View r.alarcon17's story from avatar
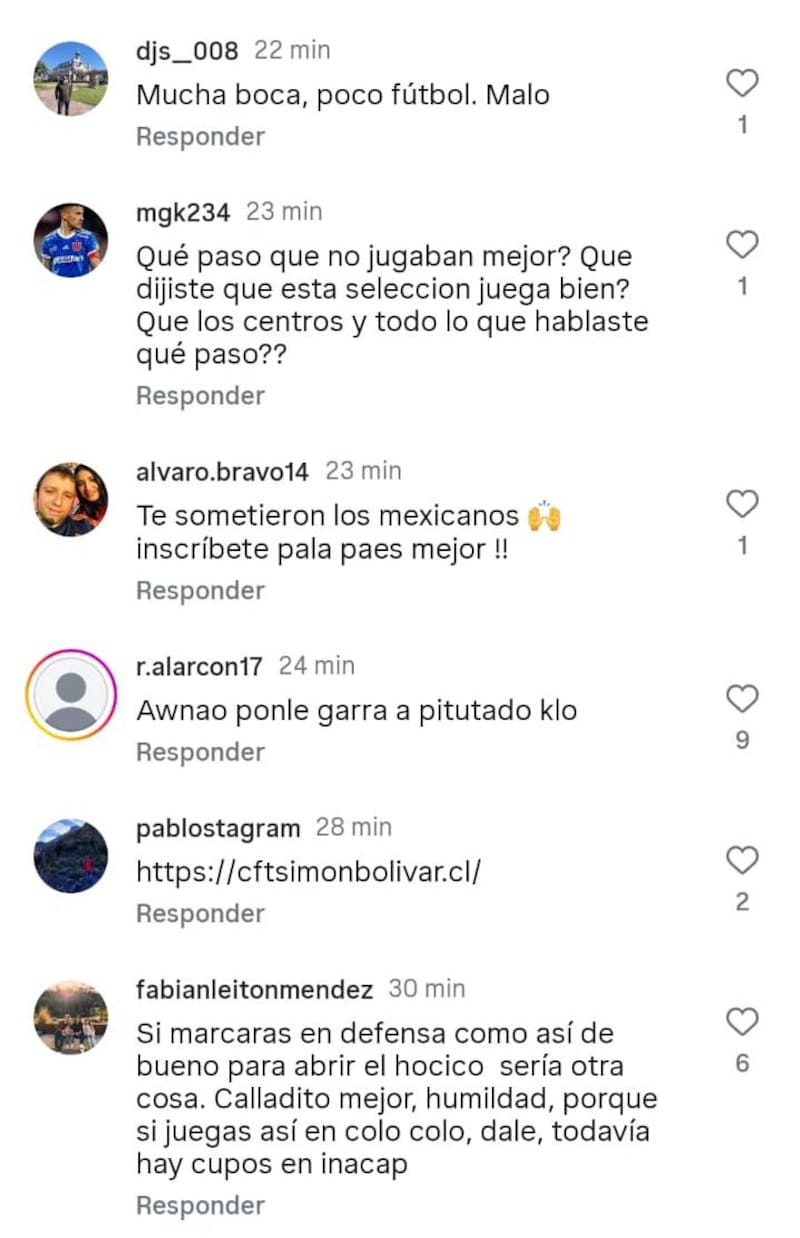The height and width of the screenshot is (1238, 800). 70,695
